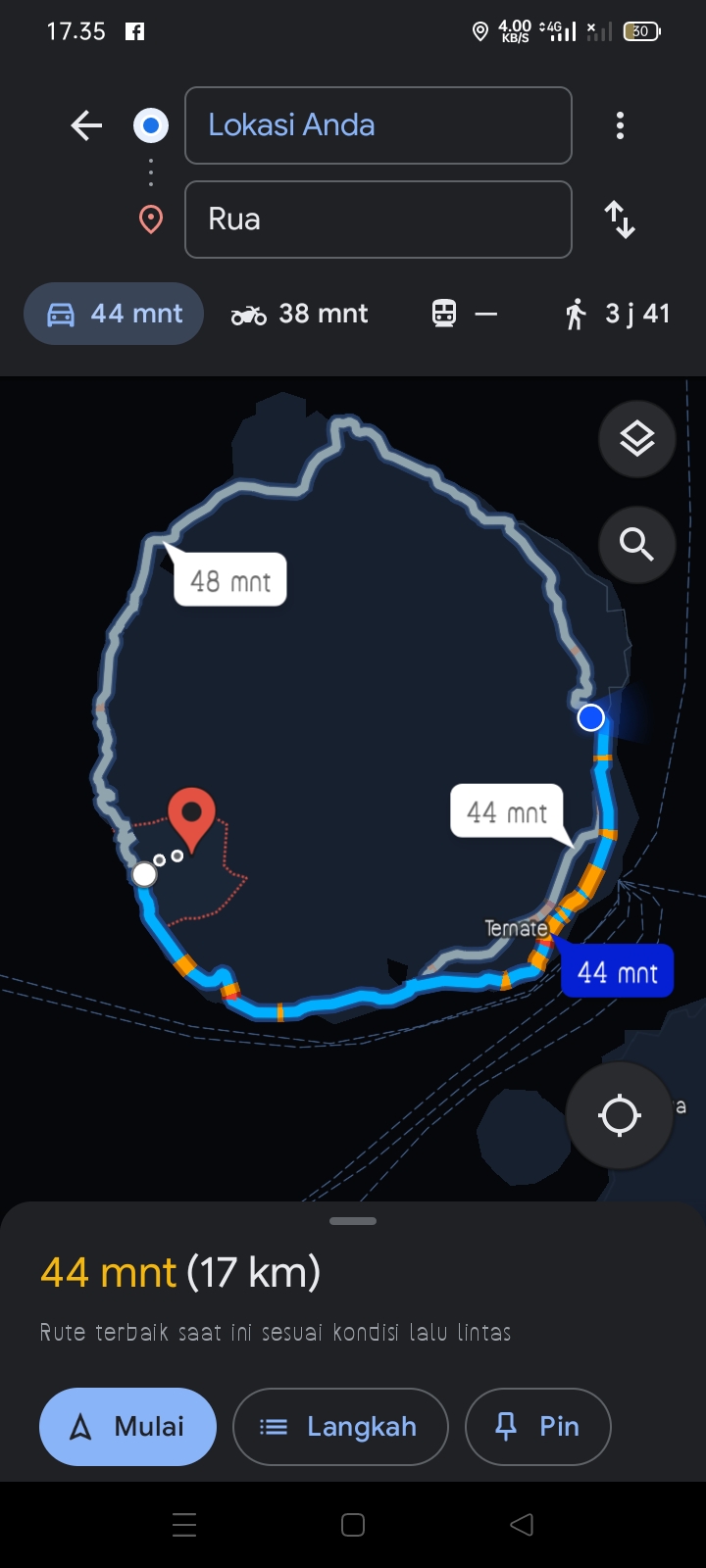Start navigation with Mulai
This screenshot has width=706, height=1568.
[x=127, y=1427]
